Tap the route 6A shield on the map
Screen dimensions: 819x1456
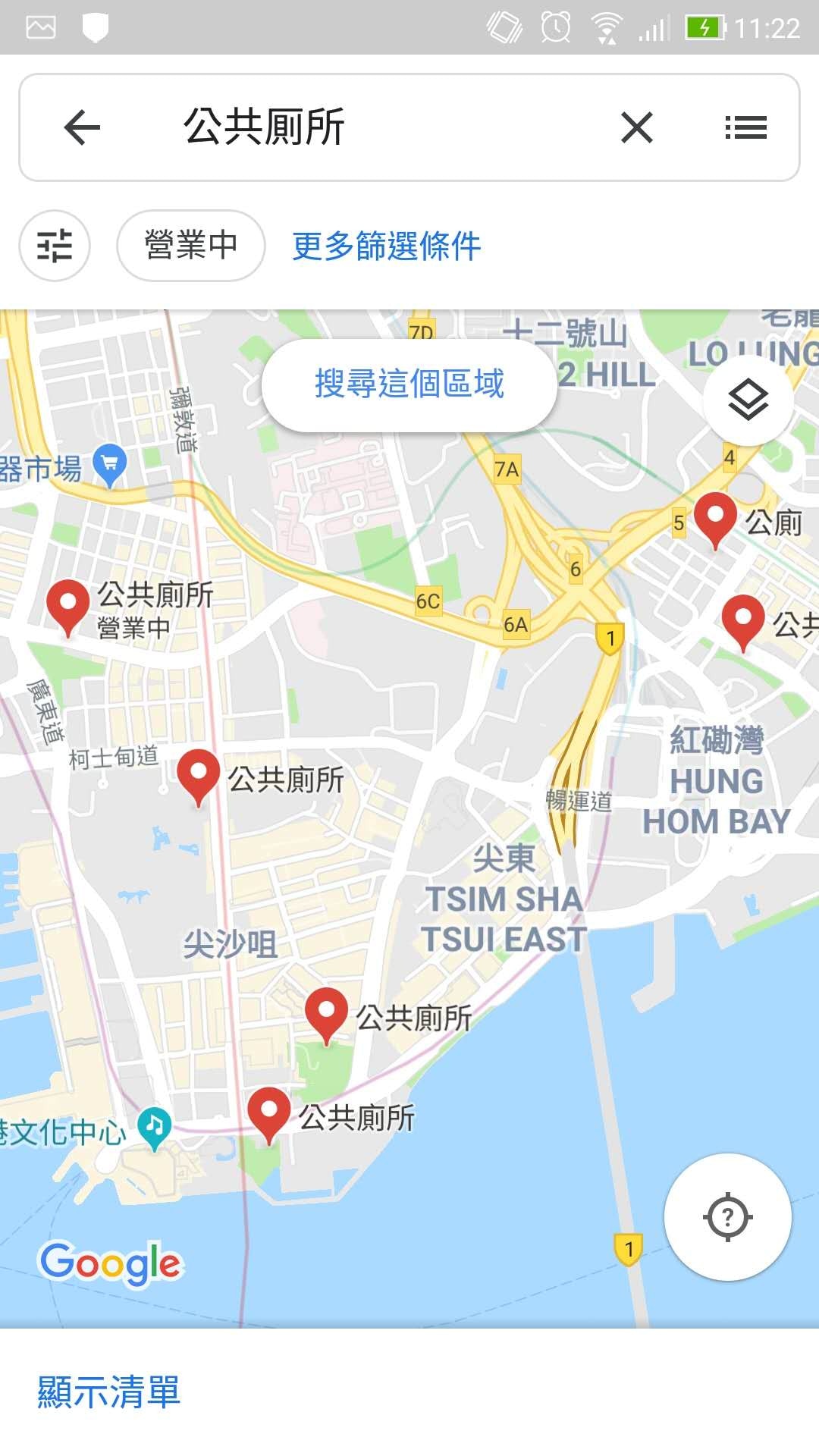(515, 625)
